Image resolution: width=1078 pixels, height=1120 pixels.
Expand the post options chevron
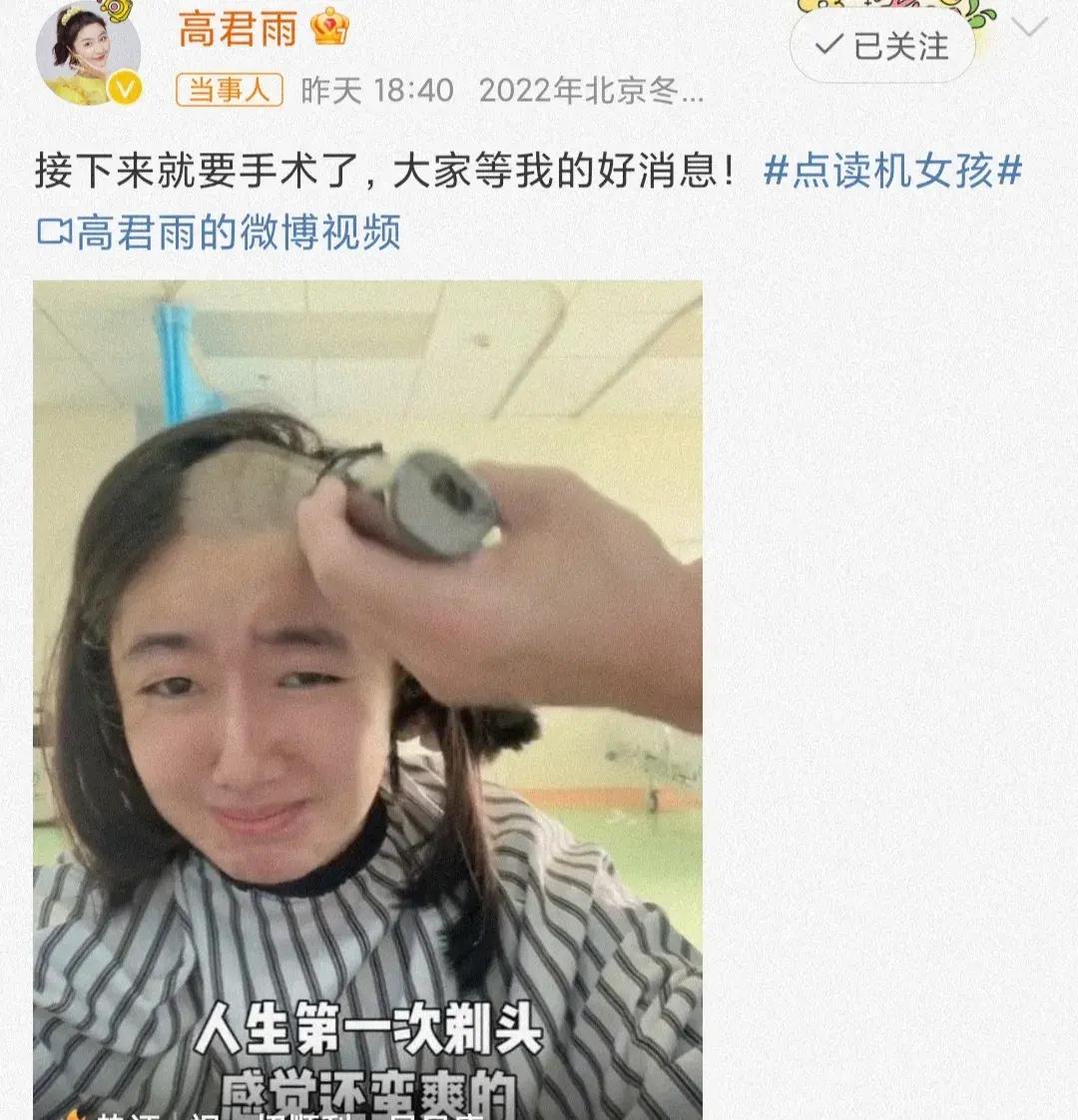click(x=1028, y=27)
